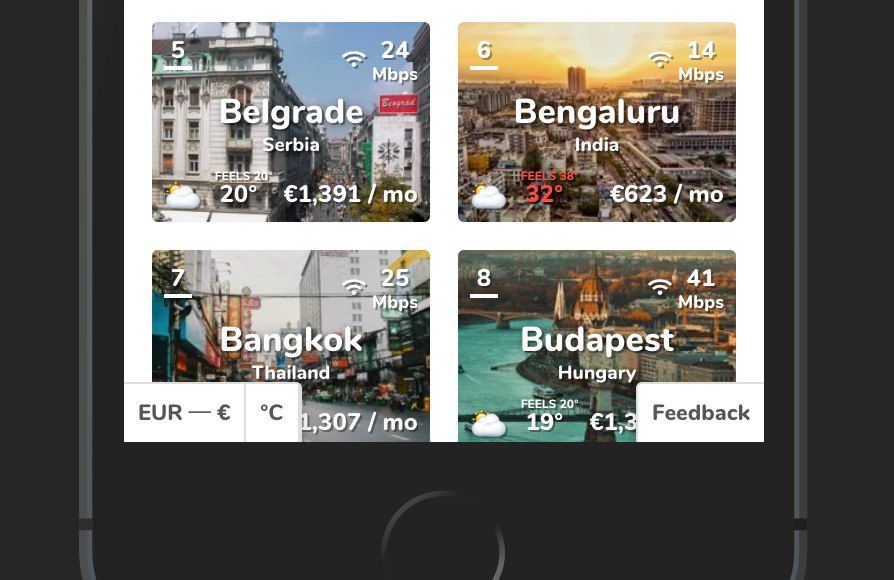Toggle the °C temperature unit
This screenshot has height=580, width=894.
[272, 413]
